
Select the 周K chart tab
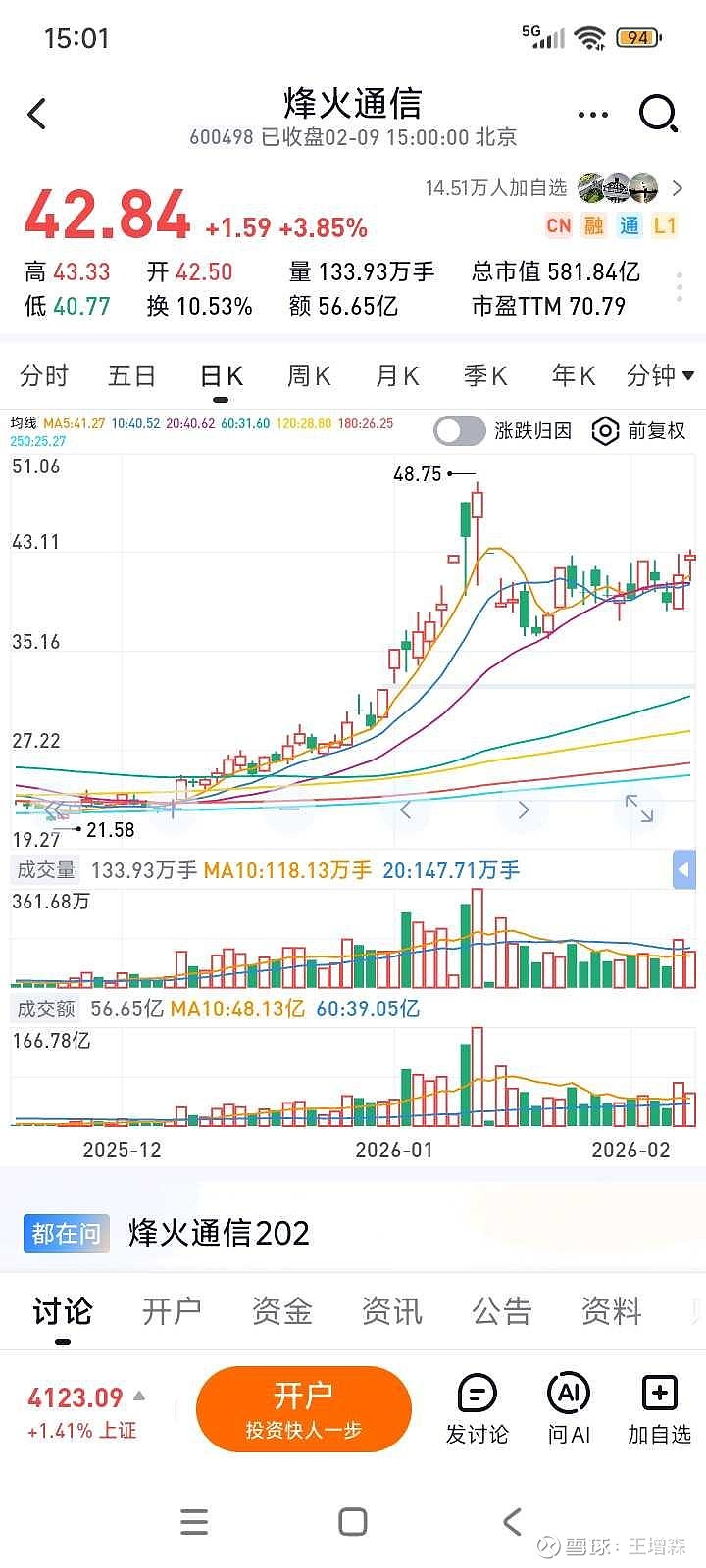coord(309,375)
